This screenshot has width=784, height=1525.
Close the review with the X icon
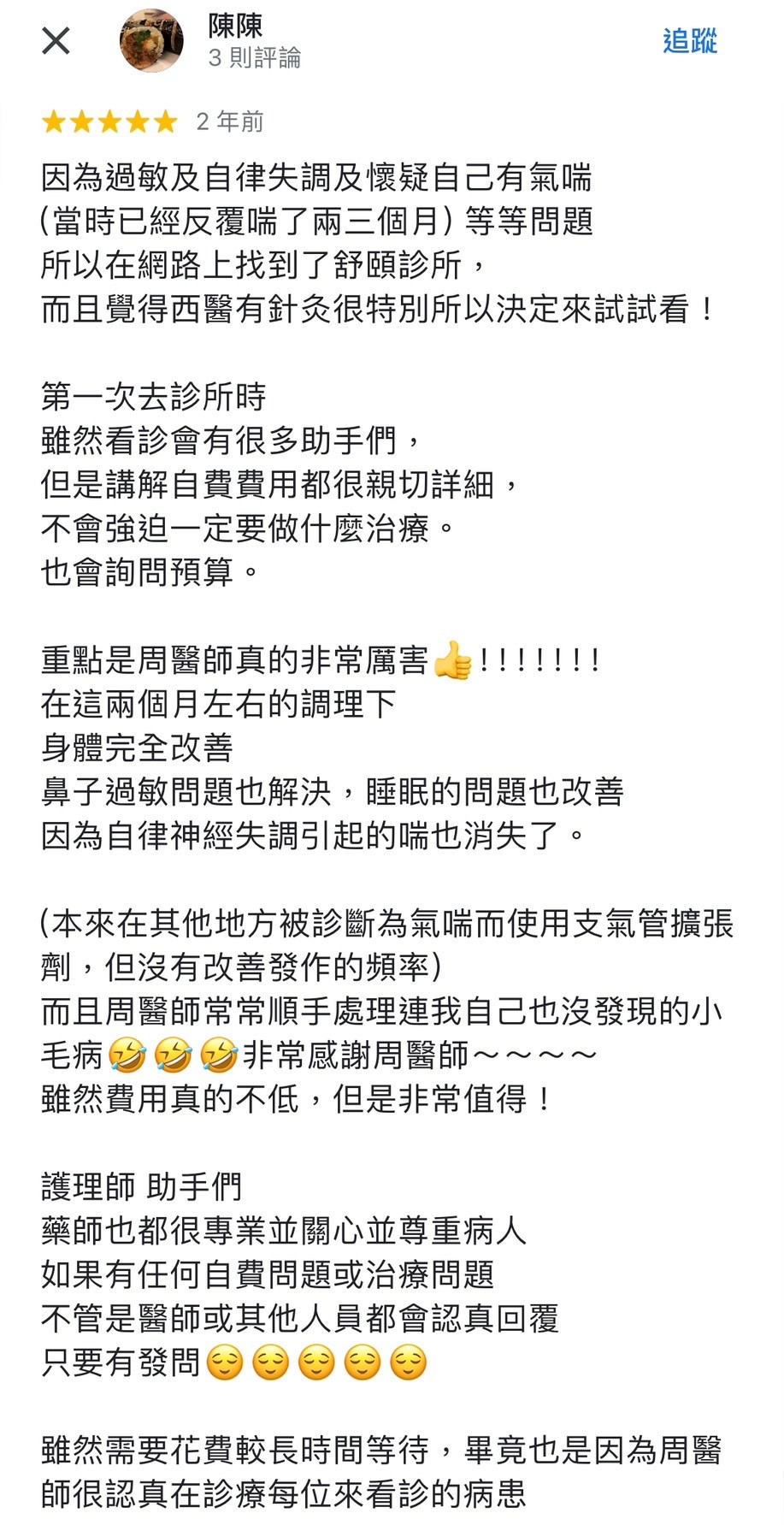click(x=56, y=40)
